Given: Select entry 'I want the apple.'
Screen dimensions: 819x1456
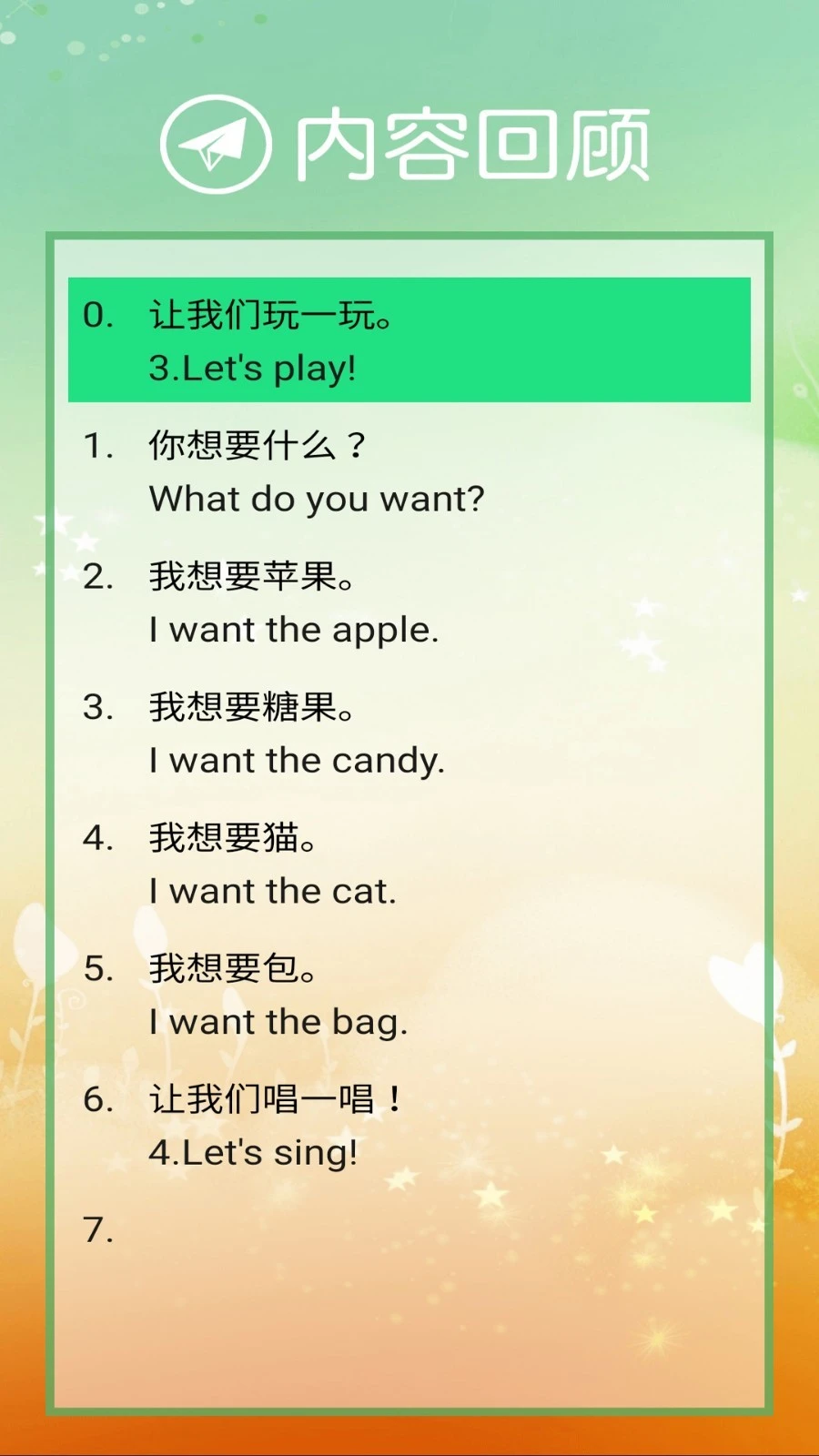Looking at the screenshot, I should (296, 630).
